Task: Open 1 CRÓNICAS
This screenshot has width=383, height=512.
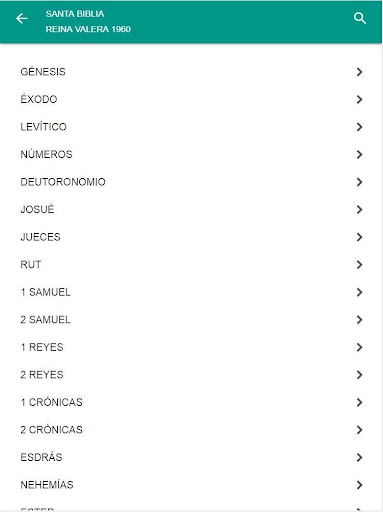Action: pos(191,402)
